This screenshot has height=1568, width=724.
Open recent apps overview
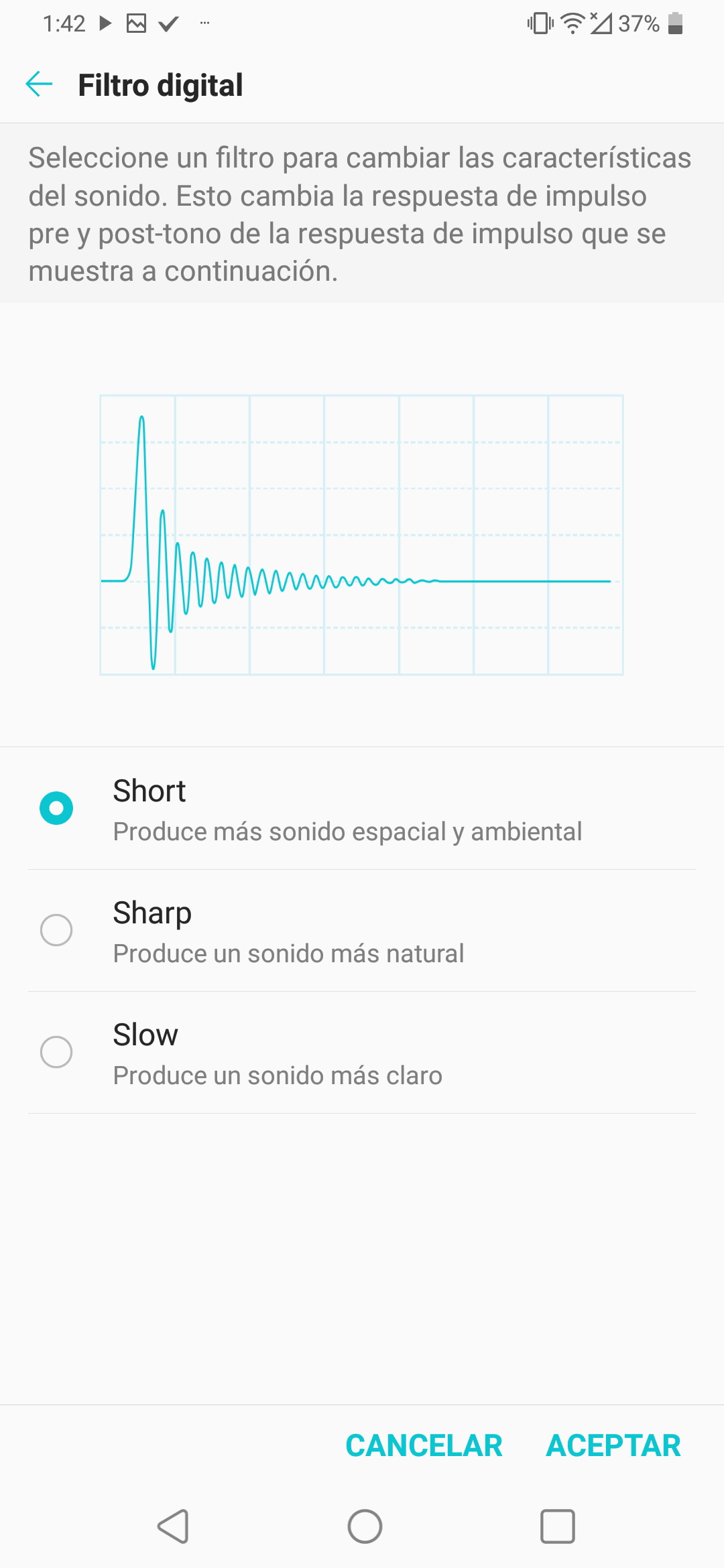click(x=558, y=1526)
